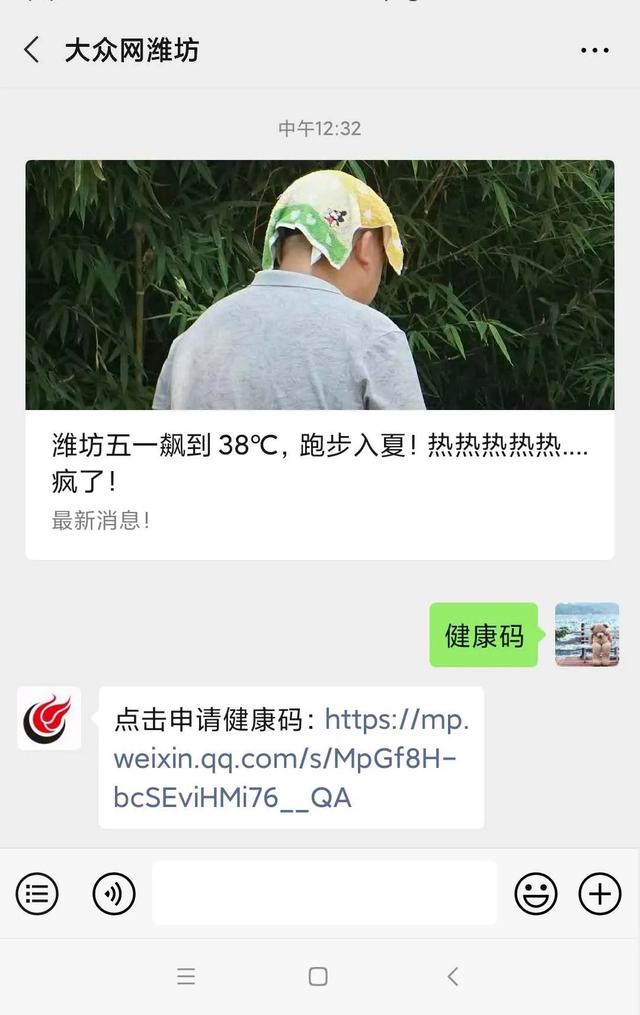This screenshot has height=1015, width=640.
Task: Focus the message text field
Action: pyautogui.click(x=324, y=893)
